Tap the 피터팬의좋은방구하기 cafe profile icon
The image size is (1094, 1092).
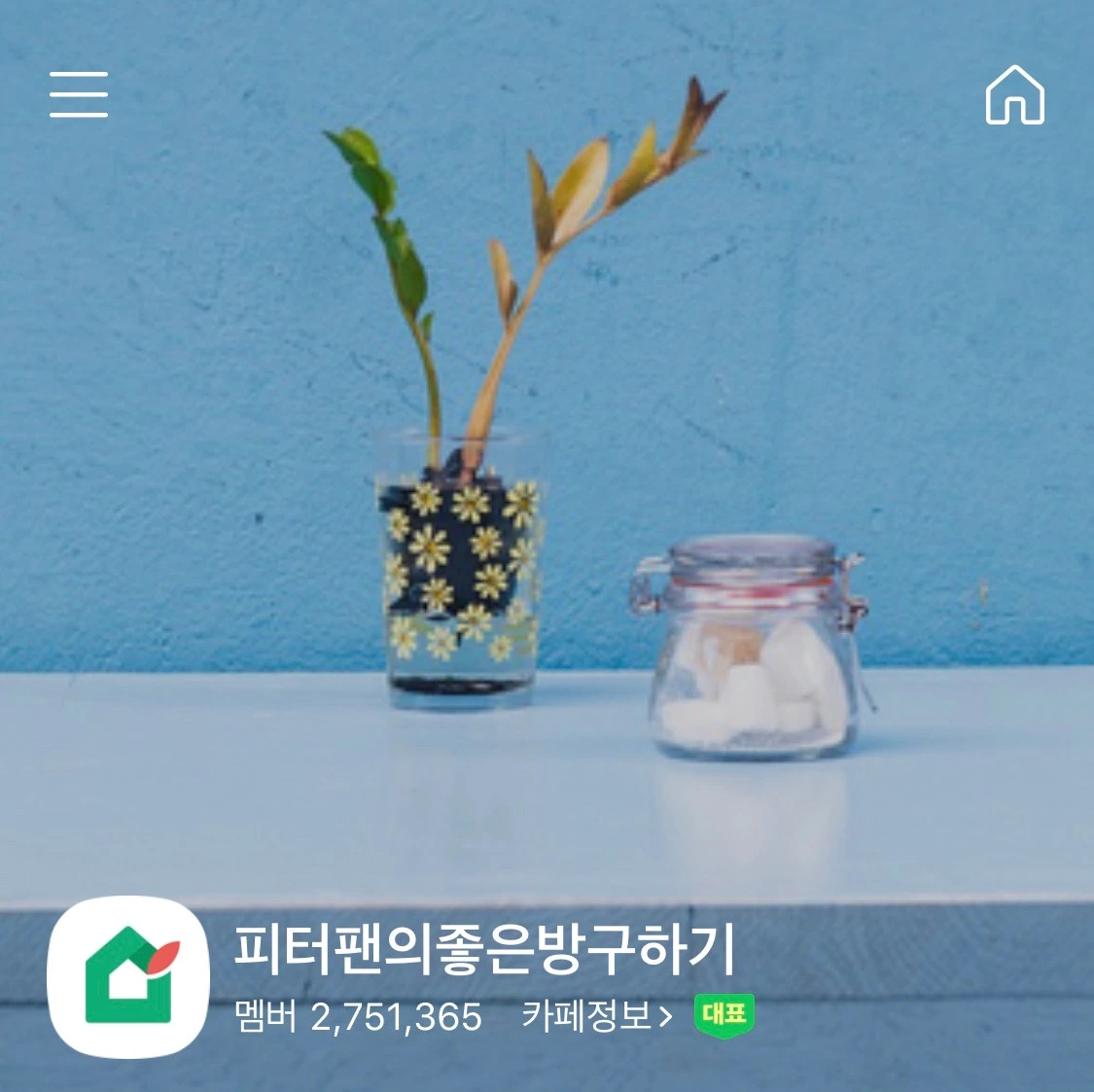(x=128, y=976)
